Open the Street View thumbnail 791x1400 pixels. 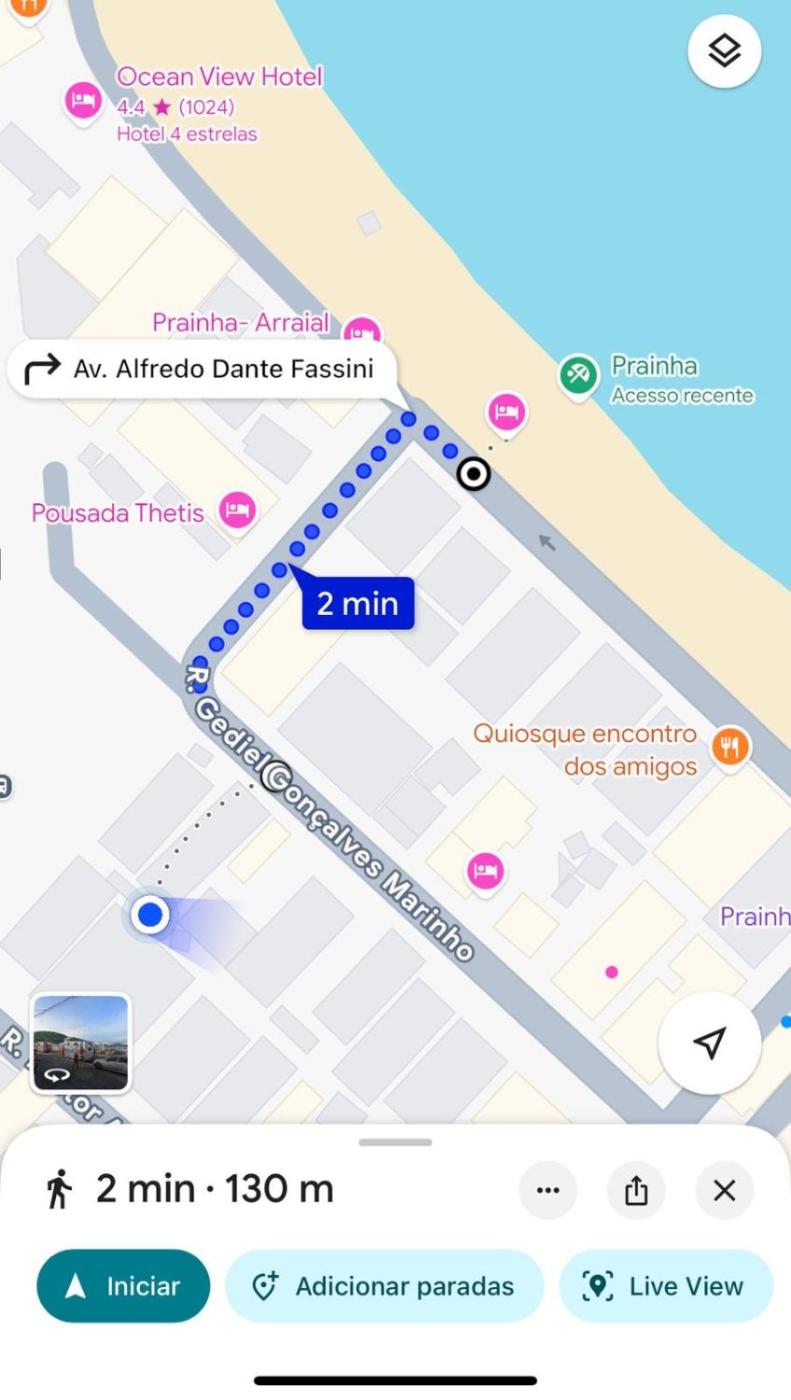point(81,1043)
